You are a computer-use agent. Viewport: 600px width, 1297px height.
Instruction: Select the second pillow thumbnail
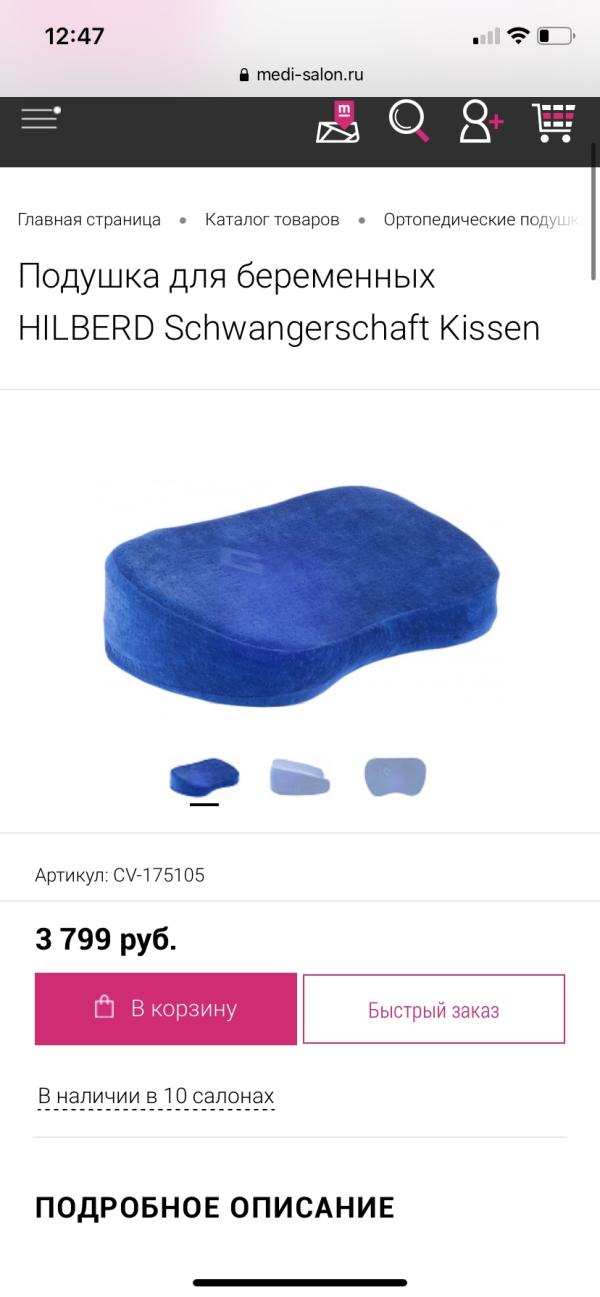[x=299, y=776]
